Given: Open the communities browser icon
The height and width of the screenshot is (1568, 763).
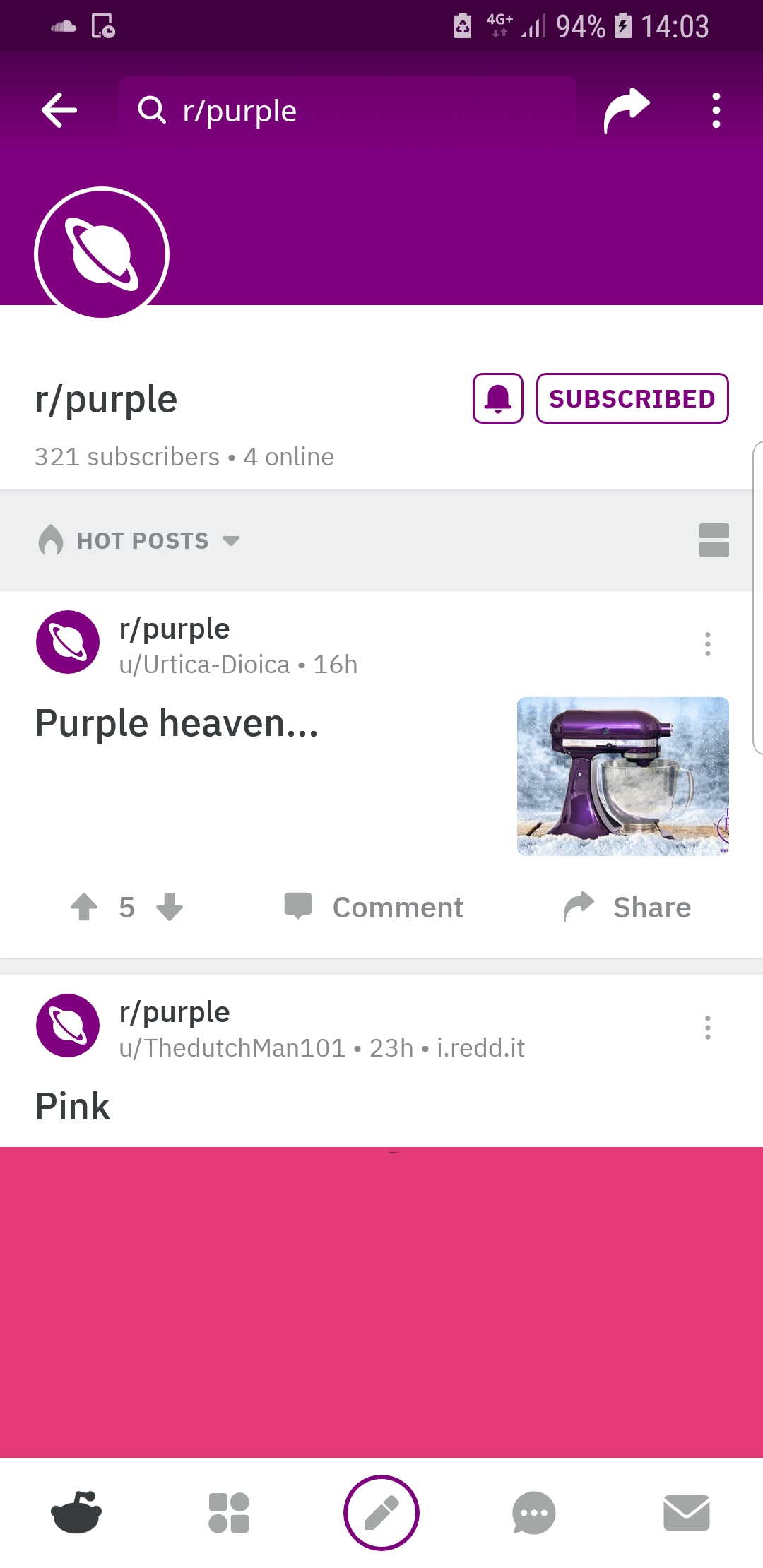Looking at the screenshot, I should point(227,1511).
